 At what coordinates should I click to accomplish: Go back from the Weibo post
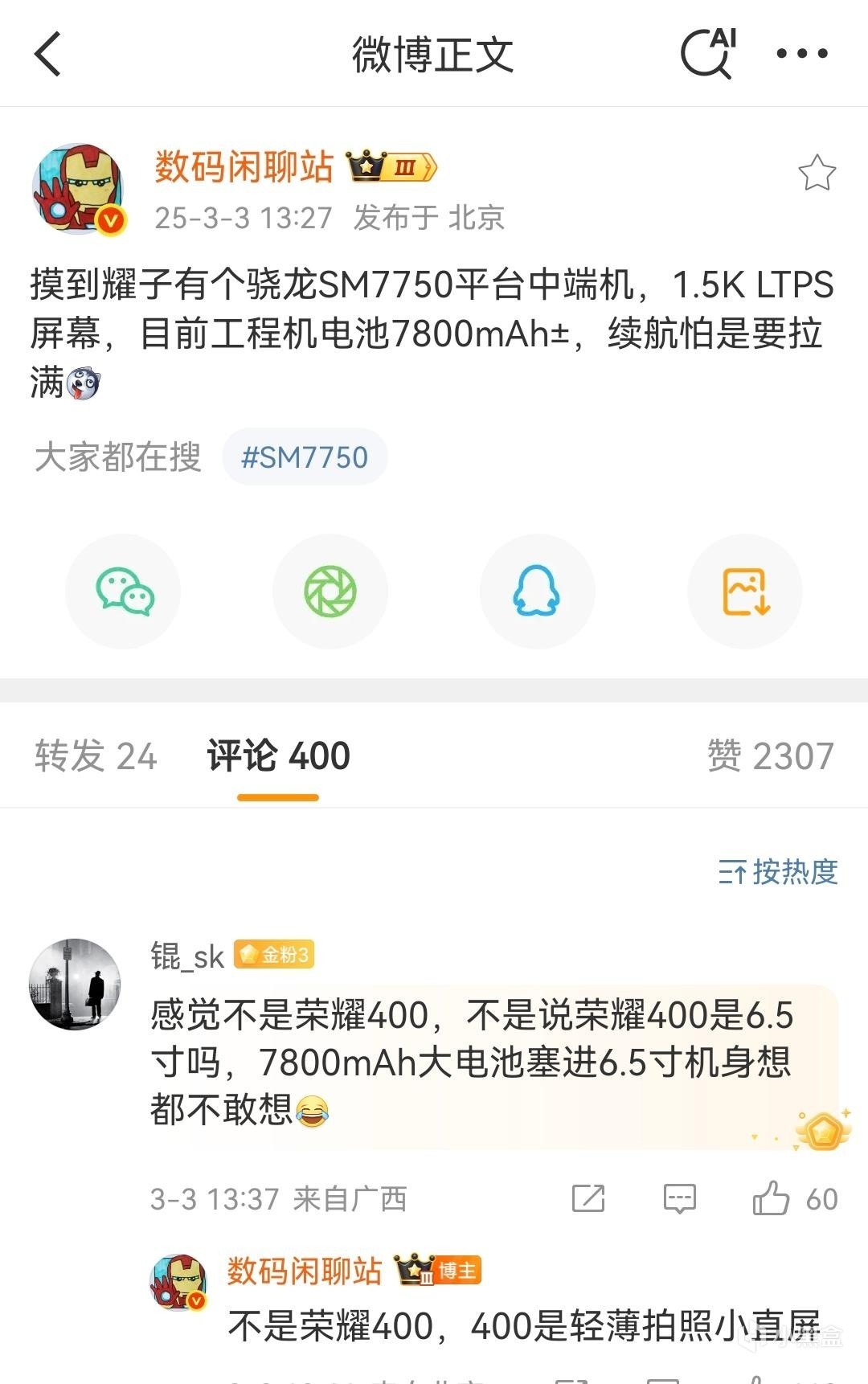click(x=48, y=54)
